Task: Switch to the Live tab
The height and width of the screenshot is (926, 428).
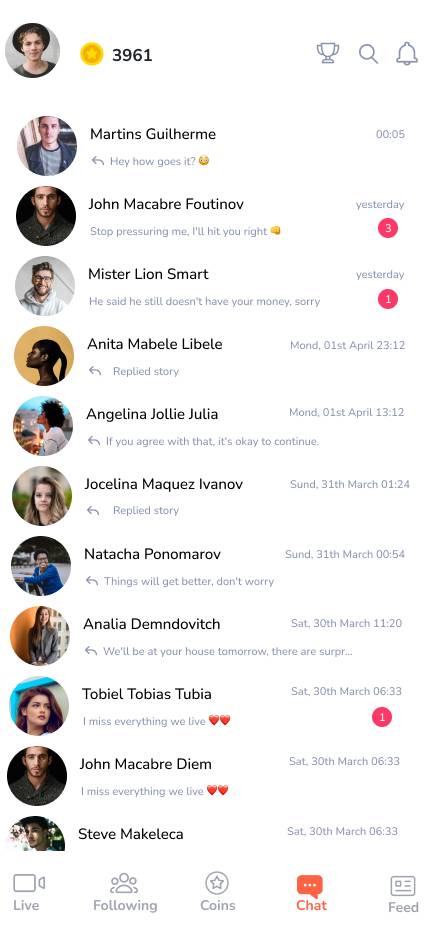Action: (x=27, y=892)
